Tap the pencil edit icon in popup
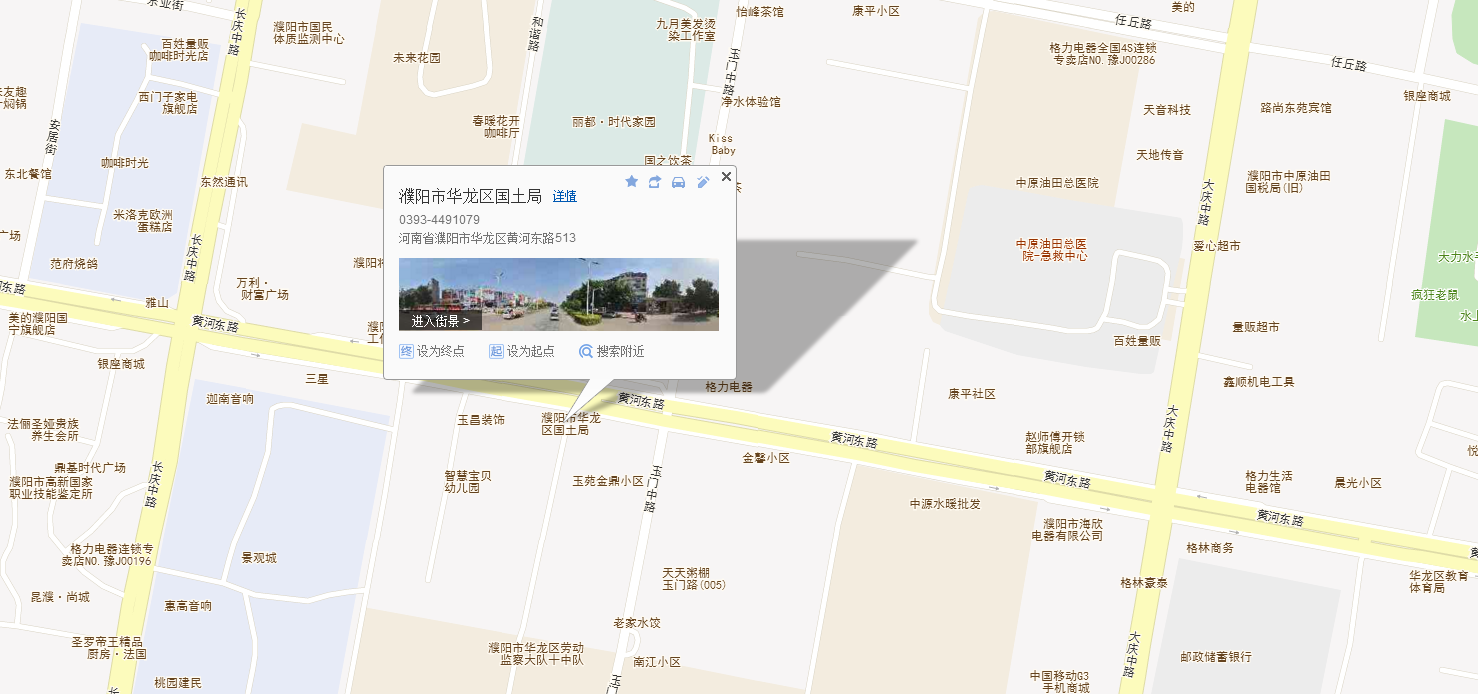 [703, 182]
